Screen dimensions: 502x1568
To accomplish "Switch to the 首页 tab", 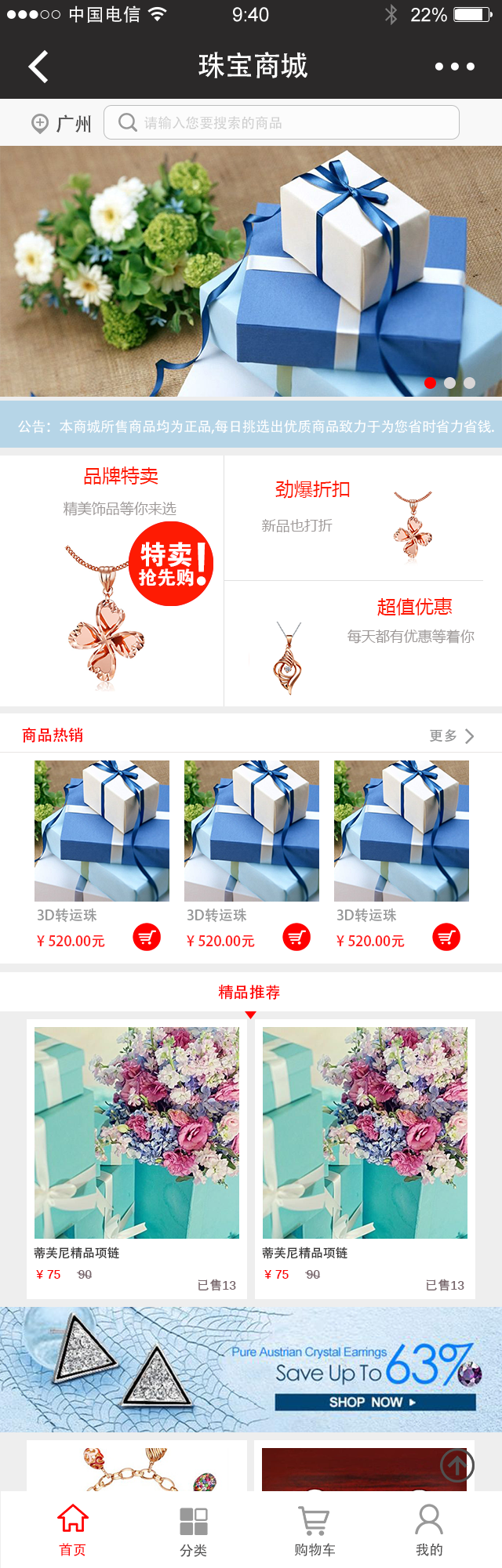I will [x=72, y=1529].
